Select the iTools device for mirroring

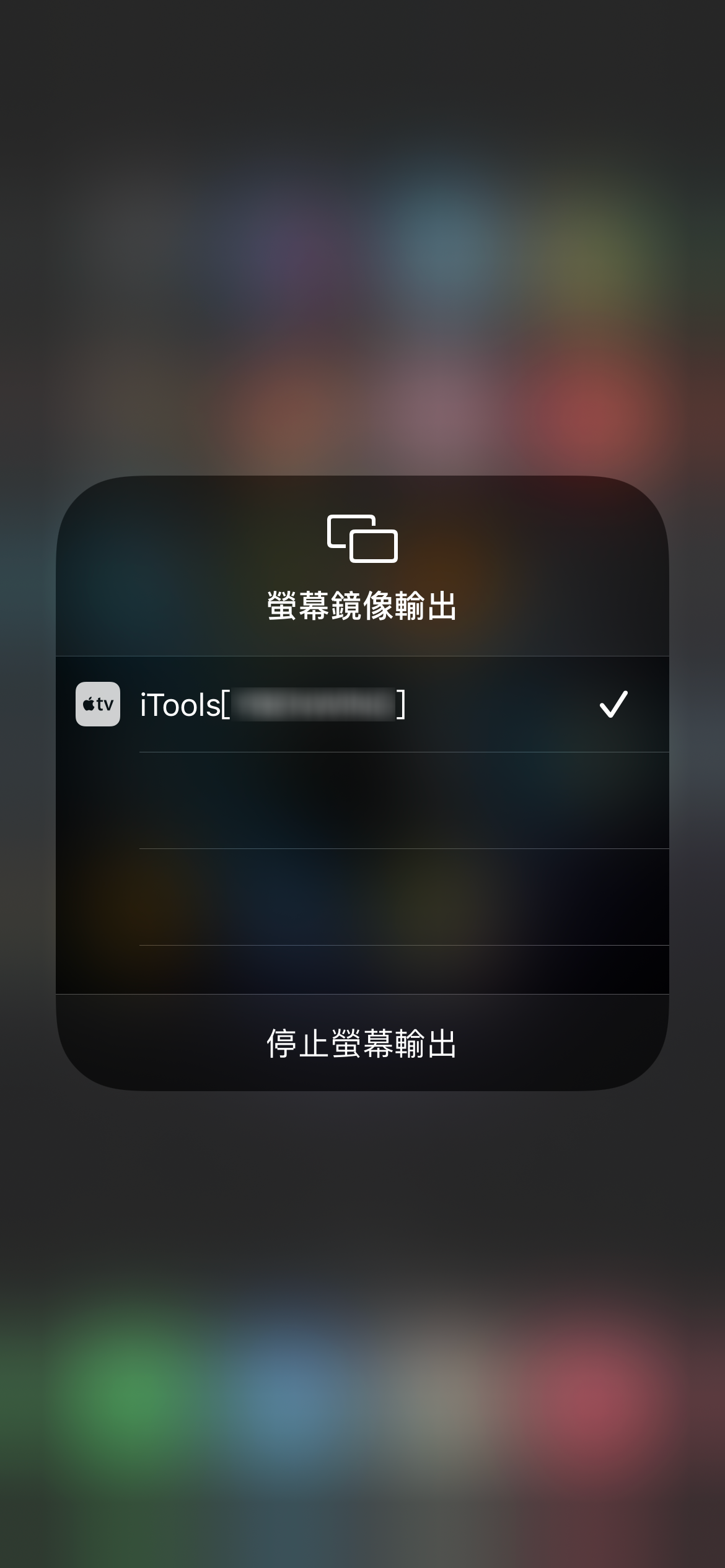362,705
